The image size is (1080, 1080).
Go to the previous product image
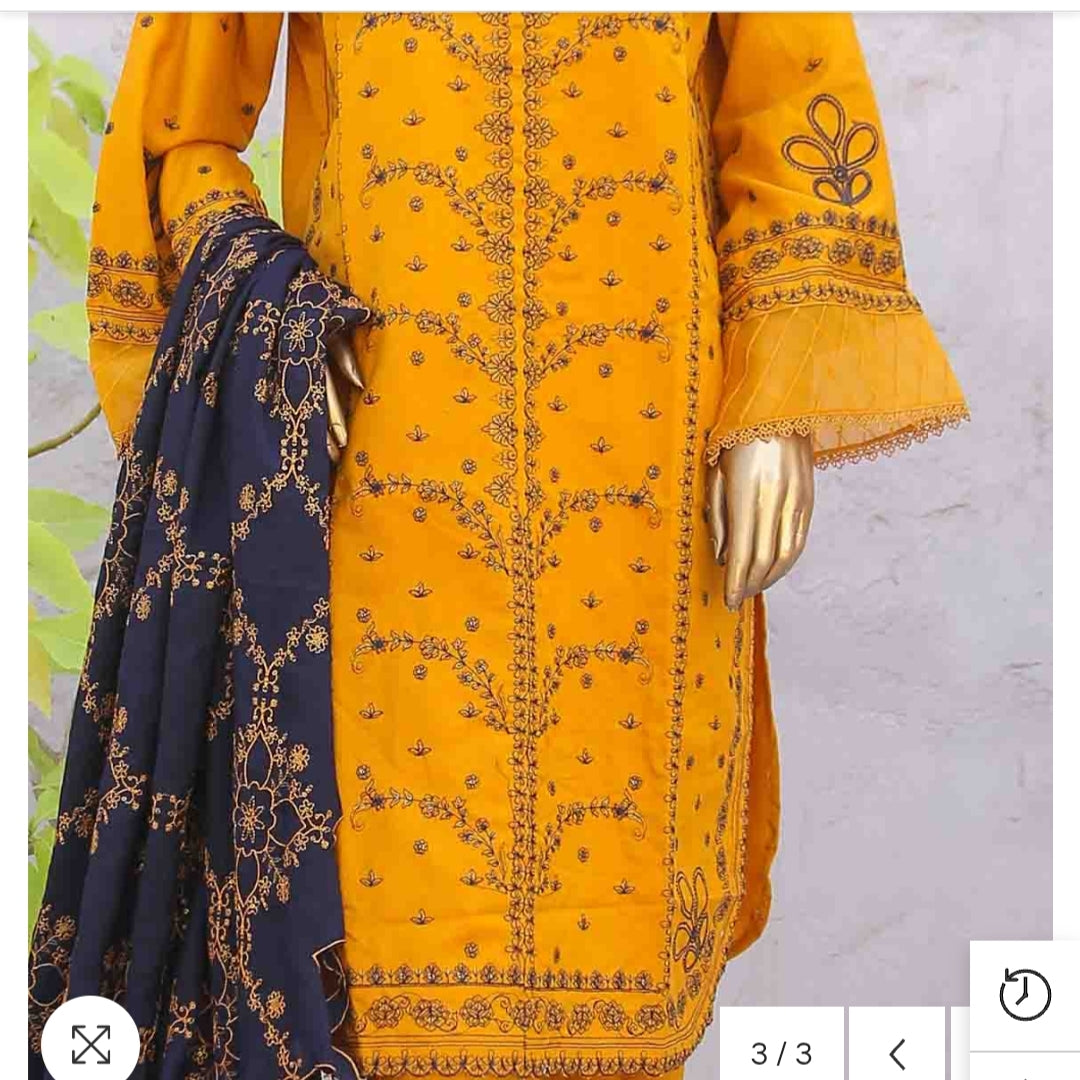(897, 1052)
